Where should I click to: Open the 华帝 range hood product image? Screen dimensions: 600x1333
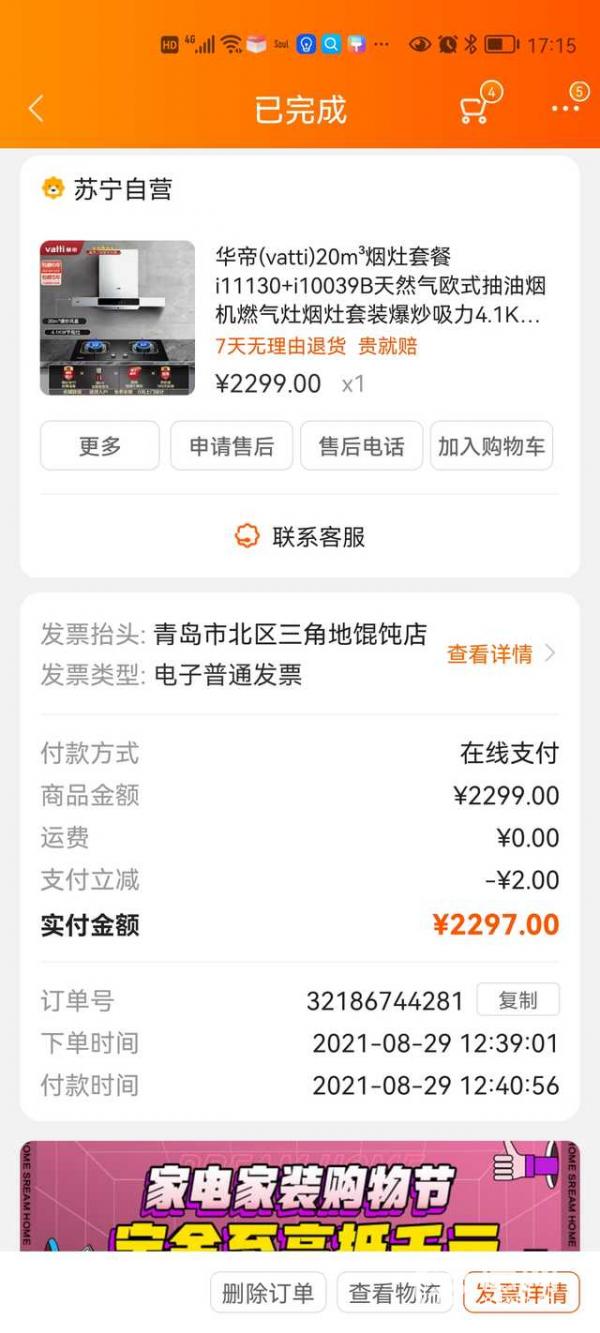(x=117, y=318)
